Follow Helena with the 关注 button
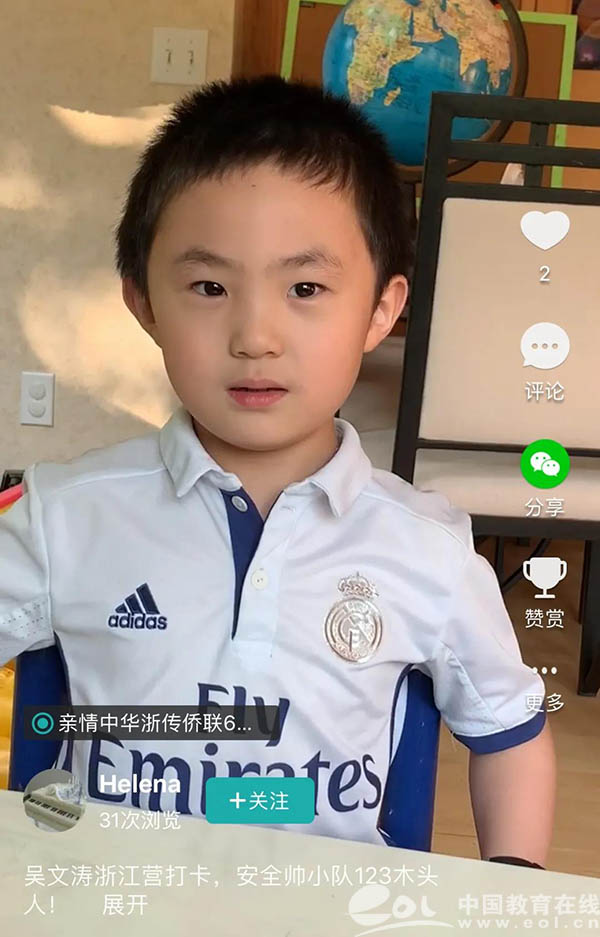Image resolution: width=600 pixels, height=937 pixels. pos(260,800)
